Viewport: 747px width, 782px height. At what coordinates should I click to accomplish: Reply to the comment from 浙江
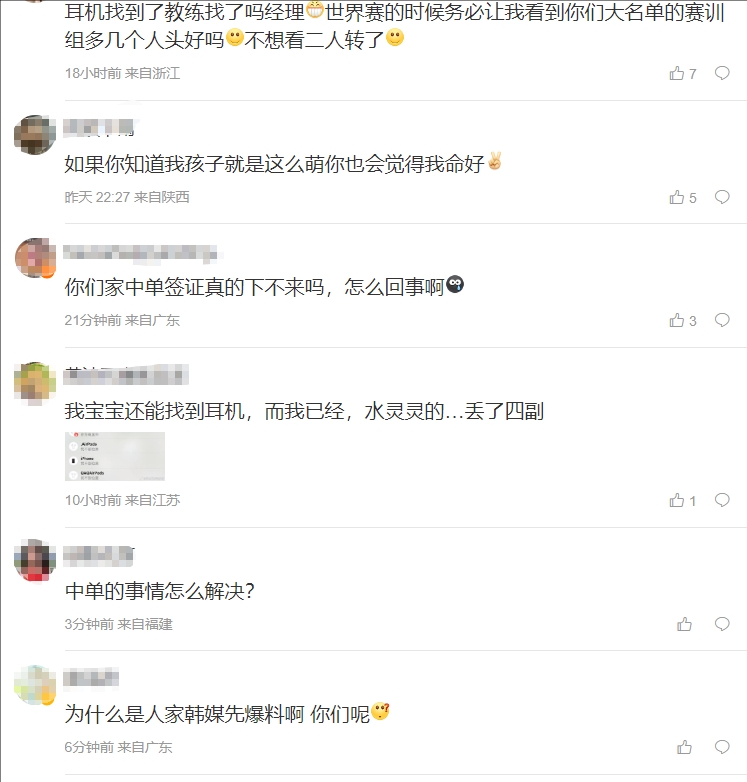[x=722, y=73]
